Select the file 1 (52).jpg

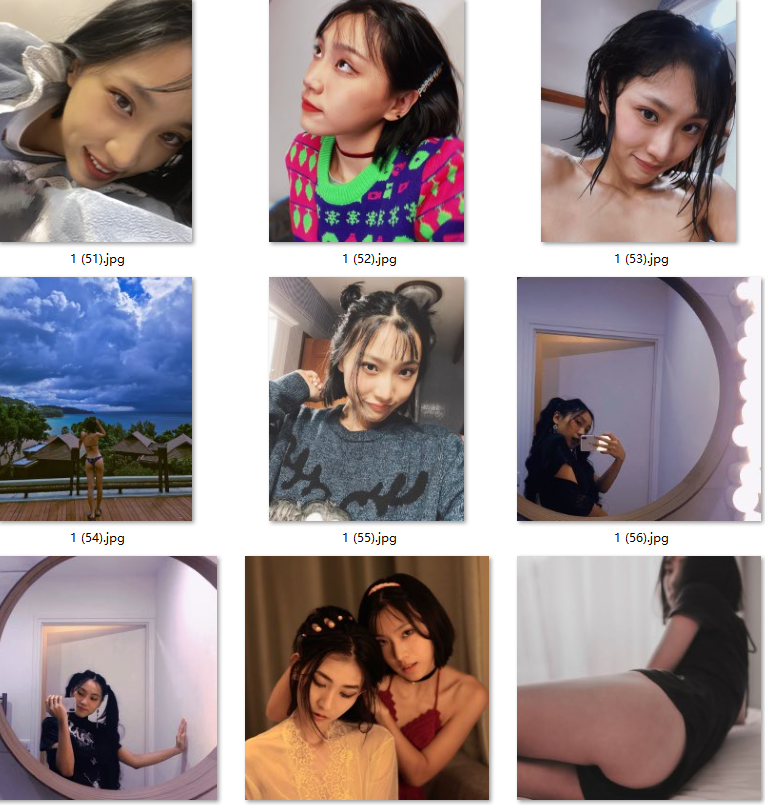tap(367, 121)
